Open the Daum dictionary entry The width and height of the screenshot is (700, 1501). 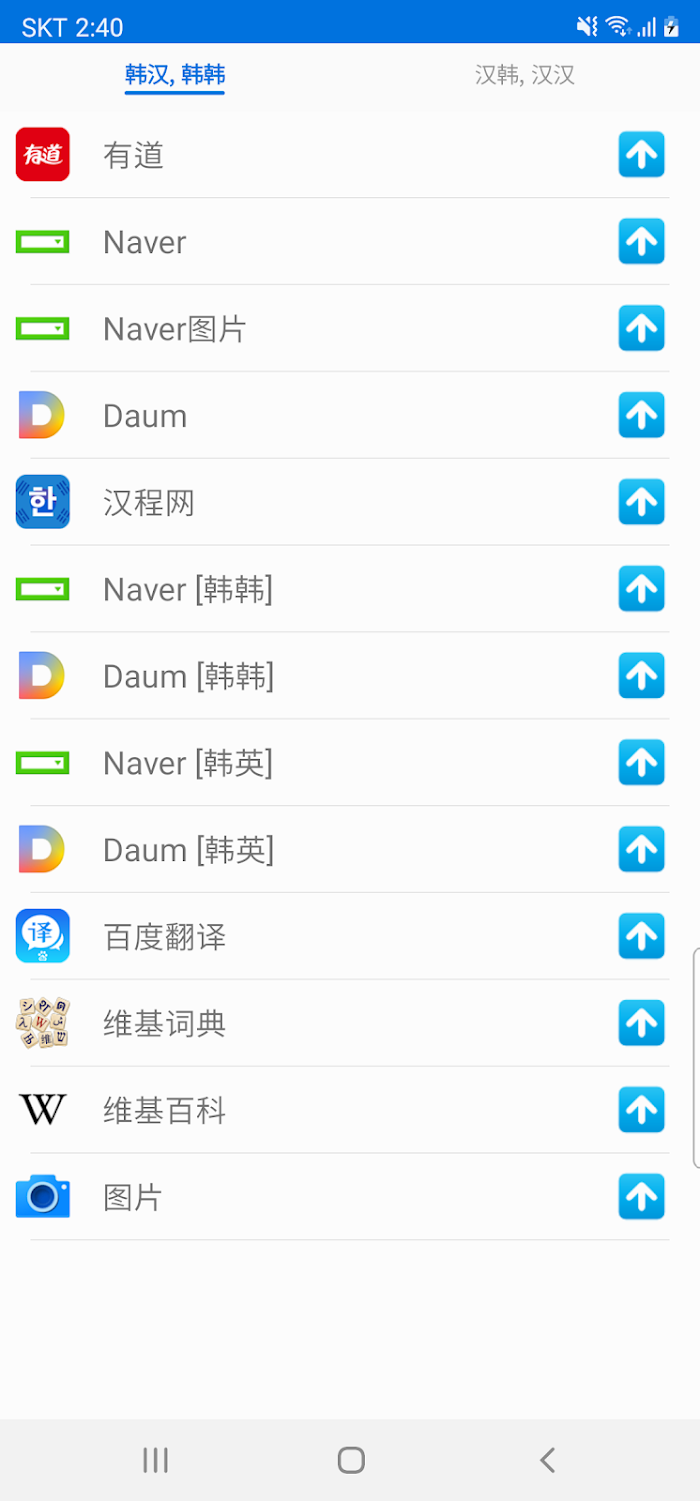click(x=350, y=416)
